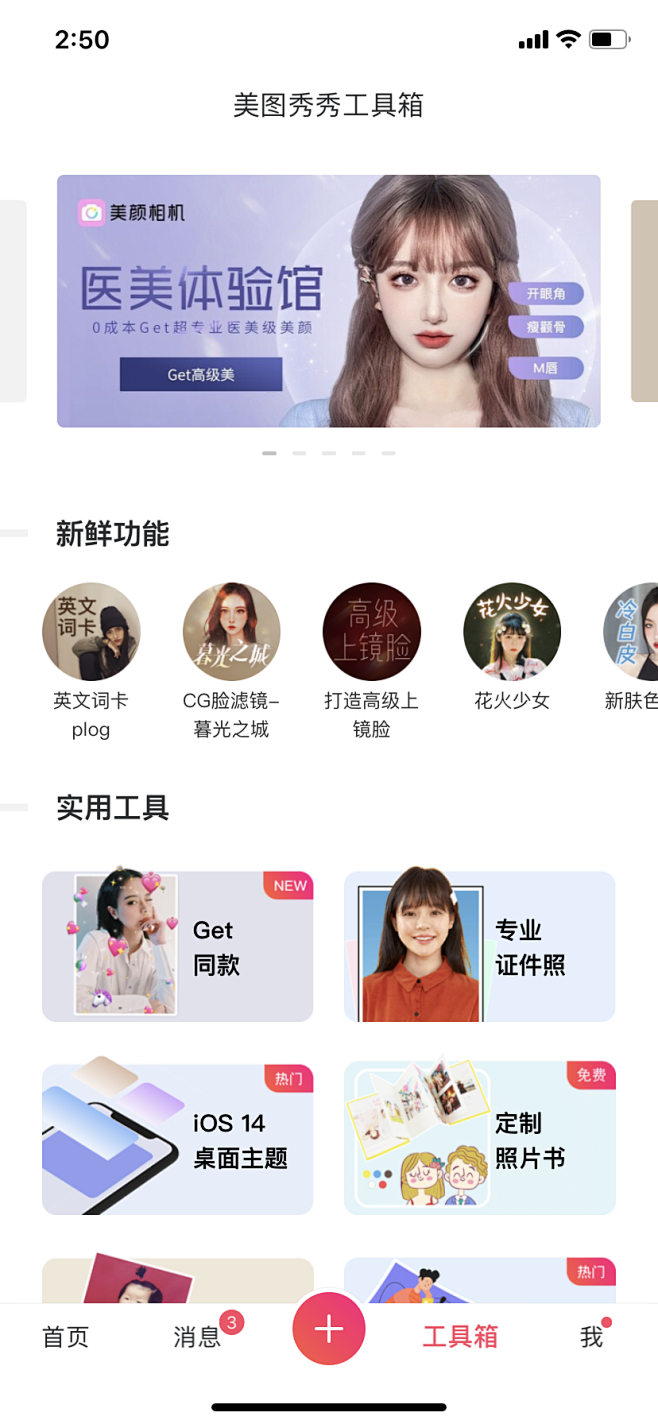The width and height of the screenshot is (658, 1424).
Task: Open iOS 14 桌面主题 tool
Action: 177,1139
